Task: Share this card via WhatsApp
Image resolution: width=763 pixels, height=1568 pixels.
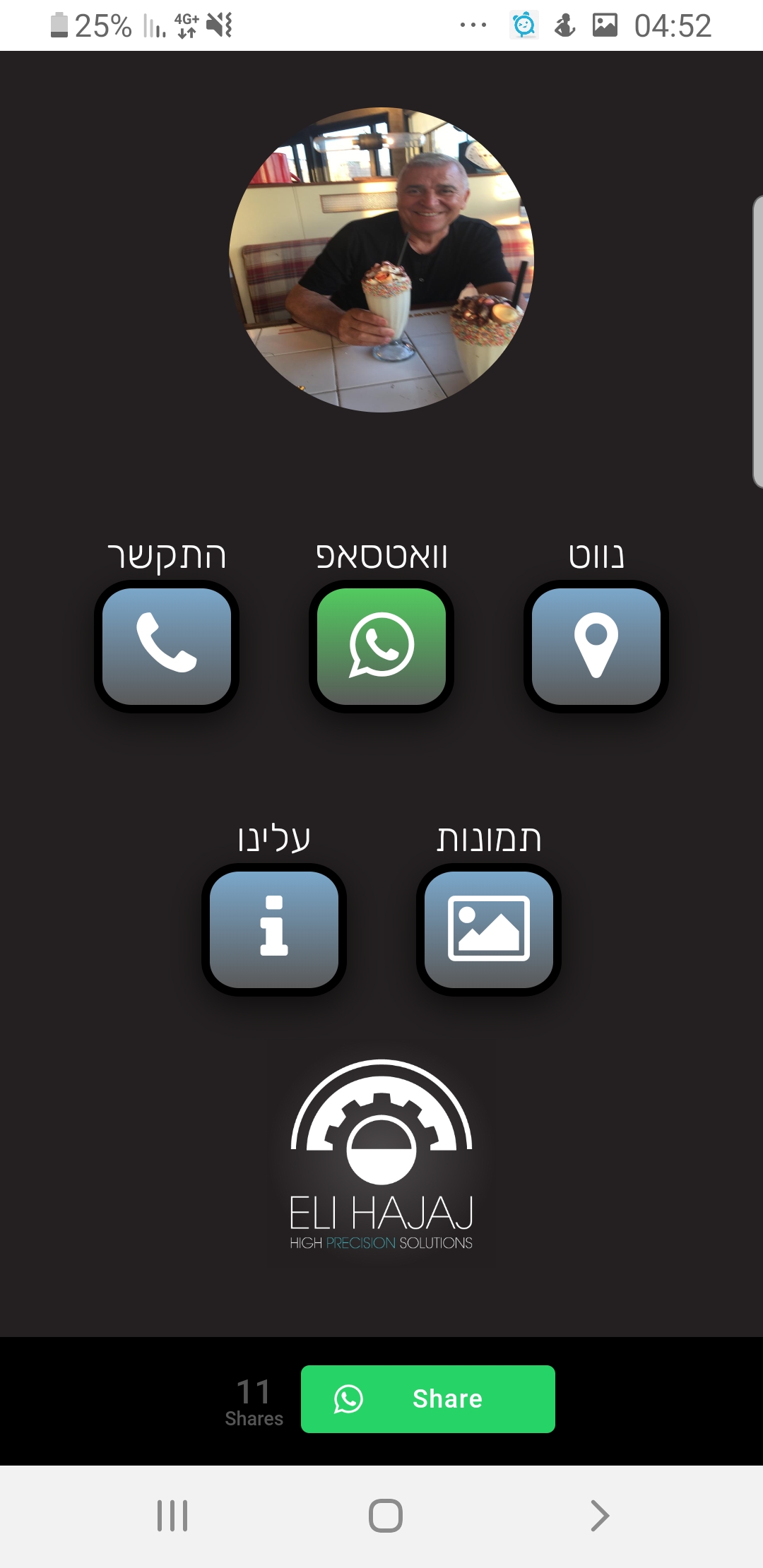Action: 428,1398
